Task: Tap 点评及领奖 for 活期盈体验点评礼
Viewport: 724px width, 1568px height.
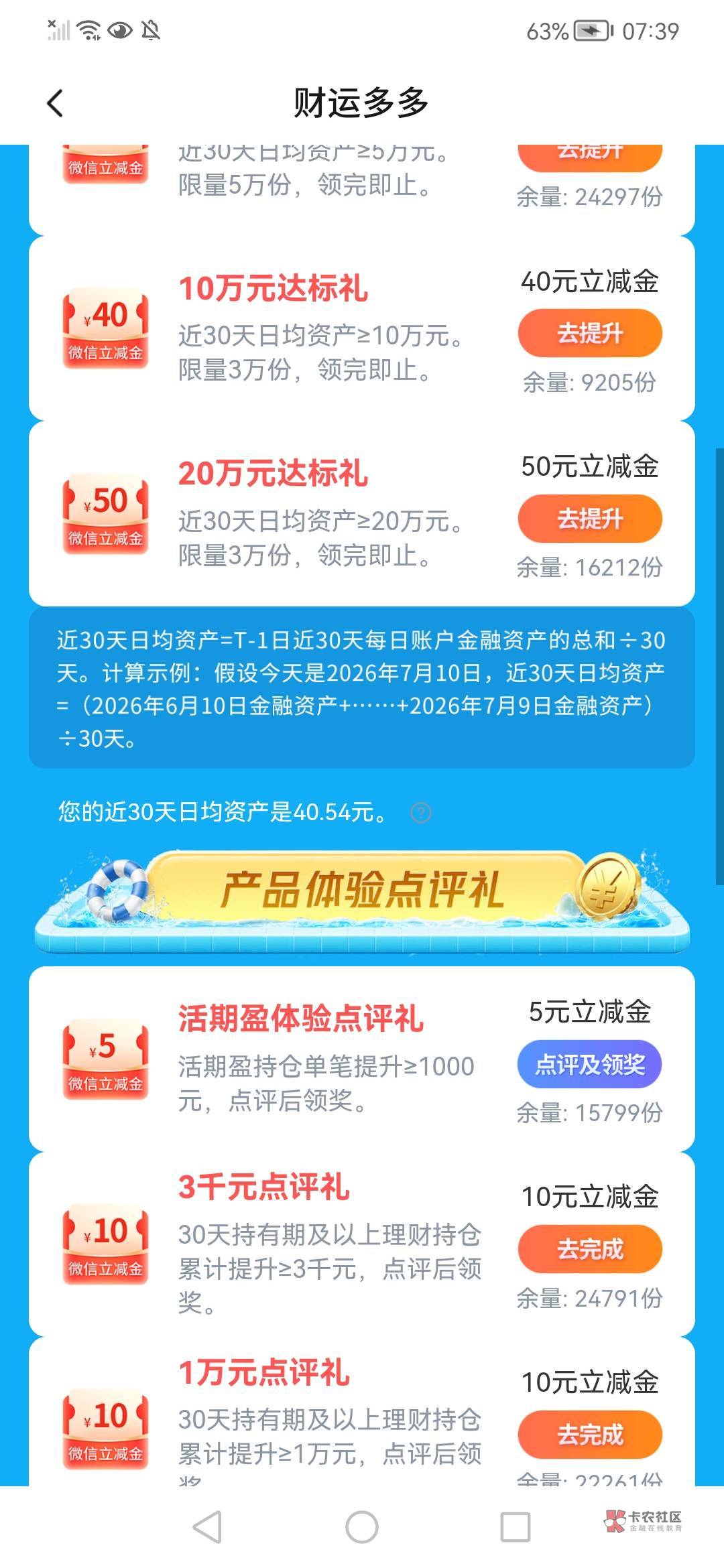Action: click(590, 1064)
